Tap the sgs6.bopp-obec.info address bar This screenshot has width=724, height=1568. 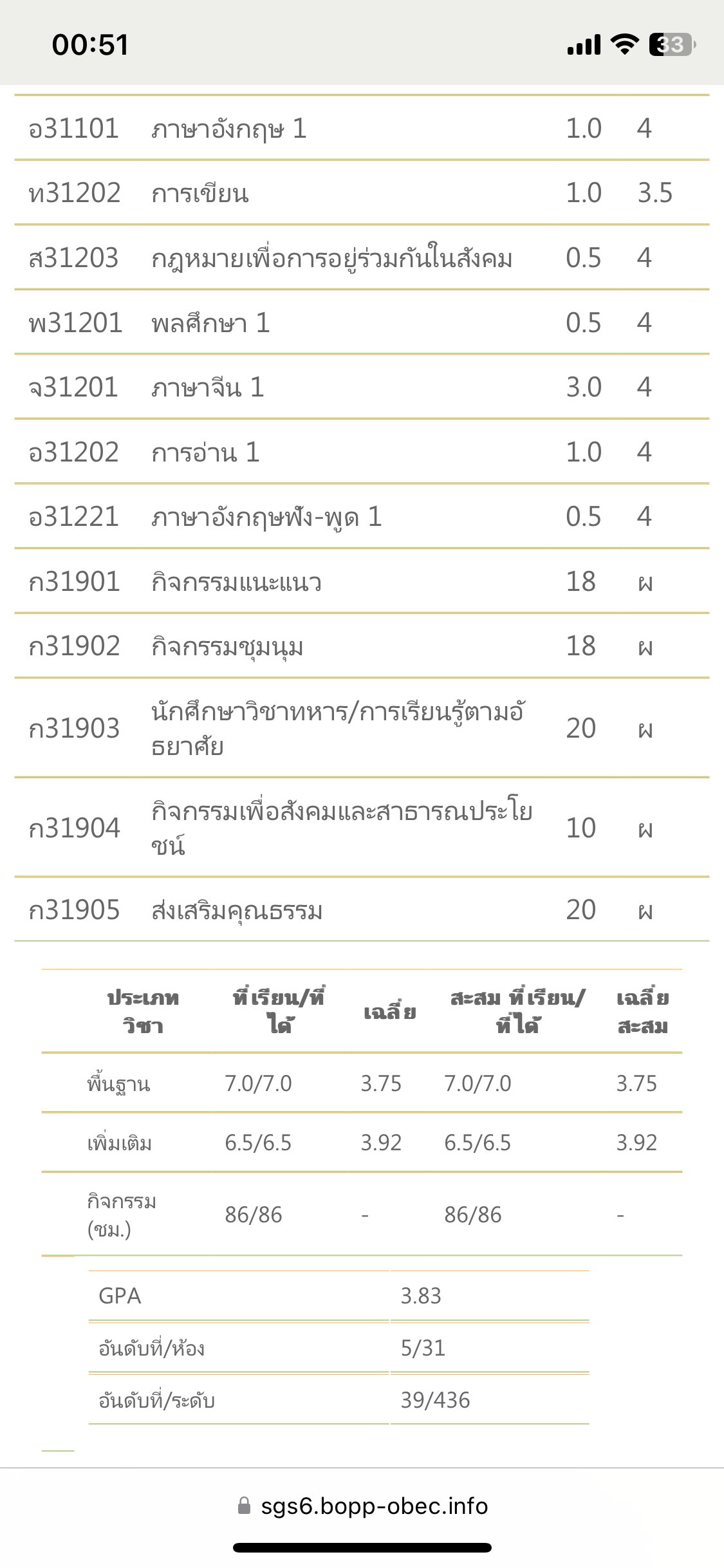coord(362,1506)
